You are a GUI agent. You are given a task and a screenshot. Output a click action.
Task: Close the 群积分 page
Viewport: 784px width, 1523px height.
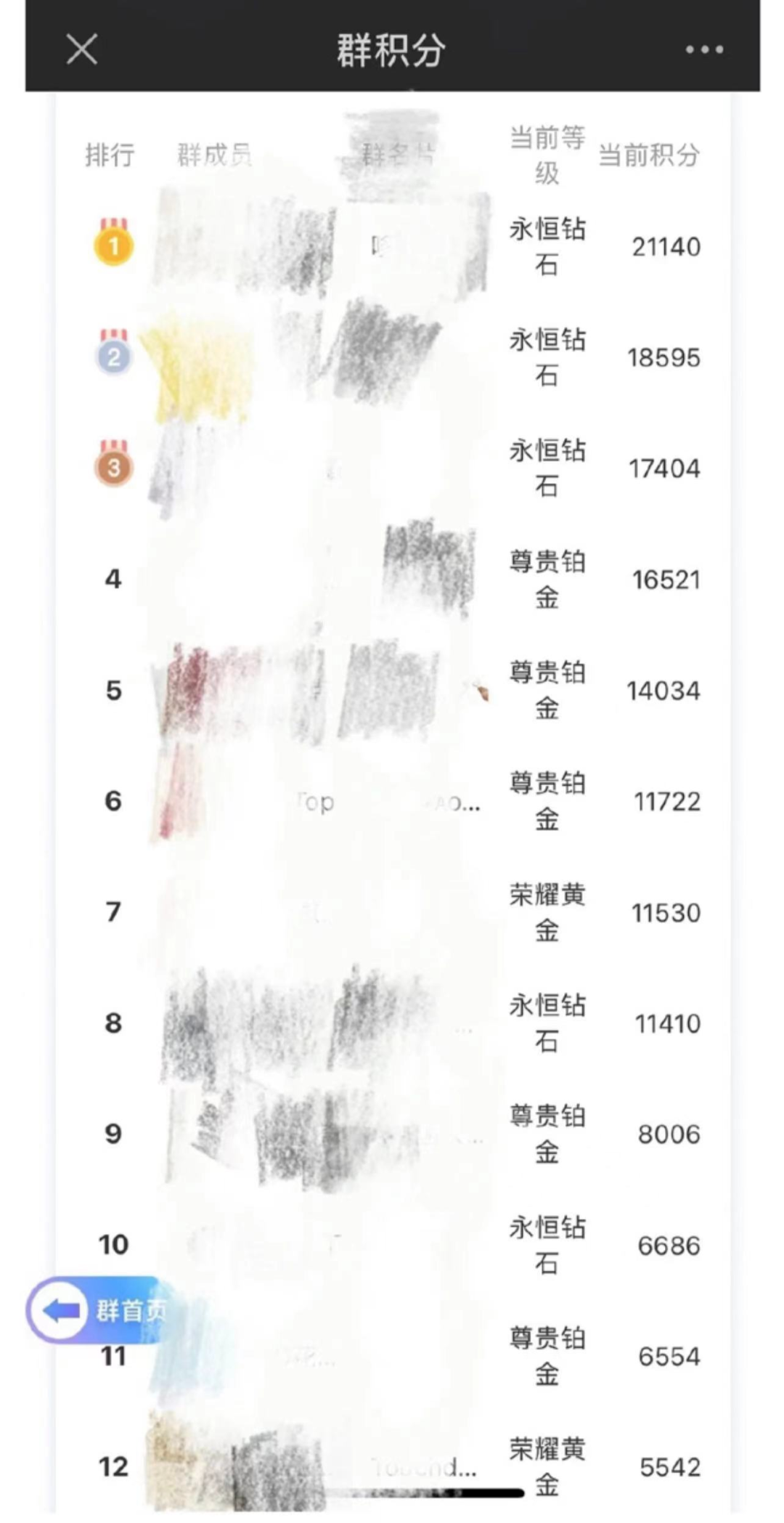[81, 49]
